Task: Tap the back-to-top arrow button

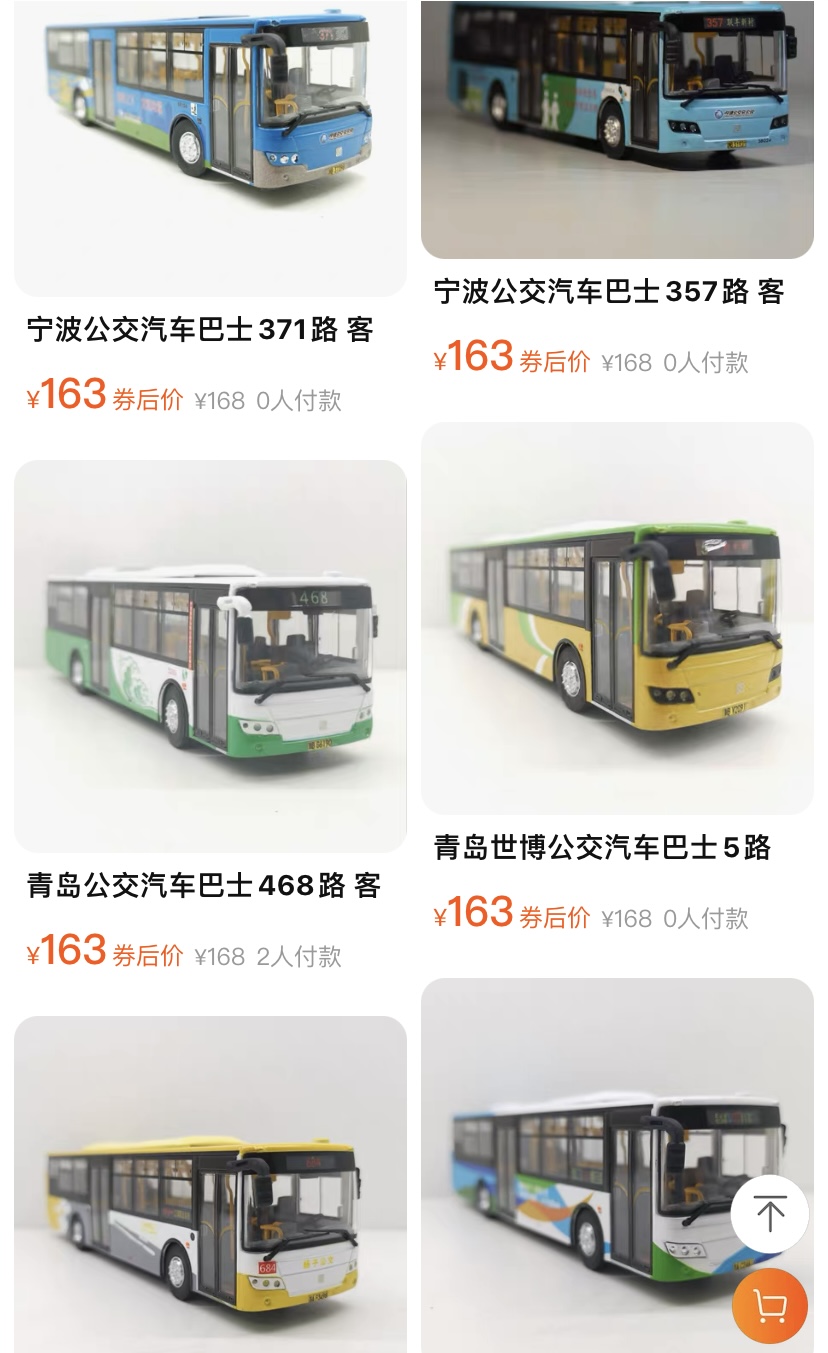Action: [x=769, y=1214]
